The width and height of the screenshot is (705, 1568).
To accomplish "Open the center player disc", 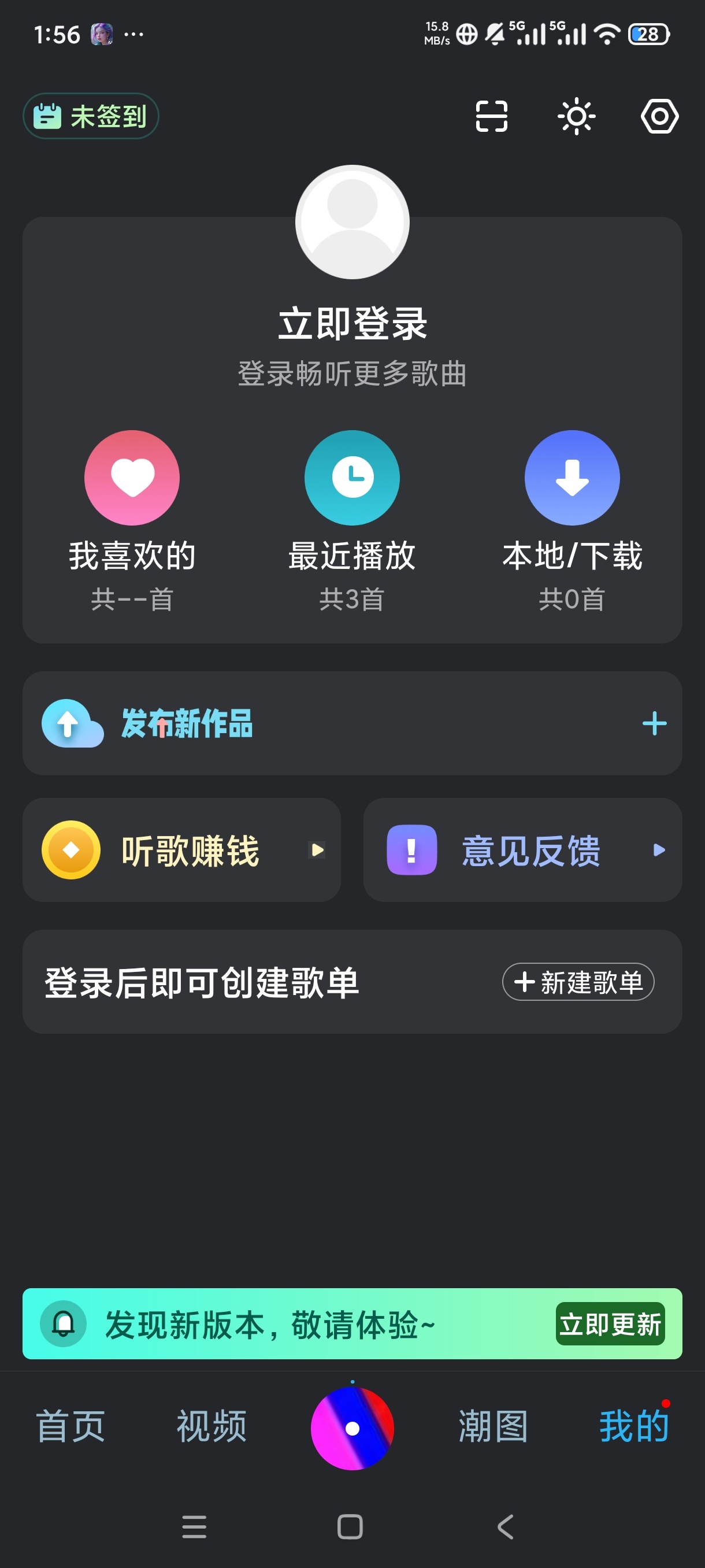I will tap(352, 1428).
